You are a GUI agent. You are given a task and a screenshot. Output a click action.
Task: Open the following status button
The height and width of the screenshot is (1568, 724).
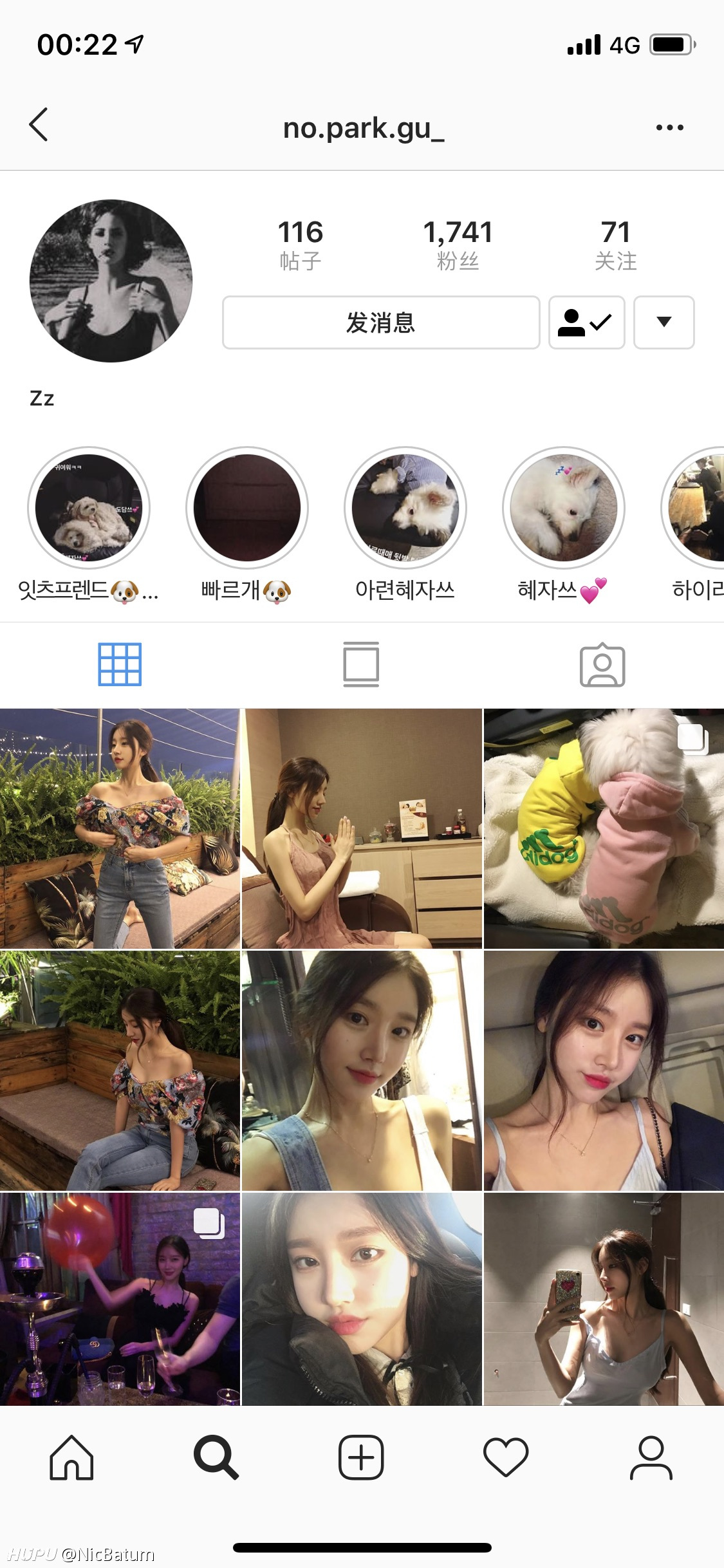[x=586, y=322]
